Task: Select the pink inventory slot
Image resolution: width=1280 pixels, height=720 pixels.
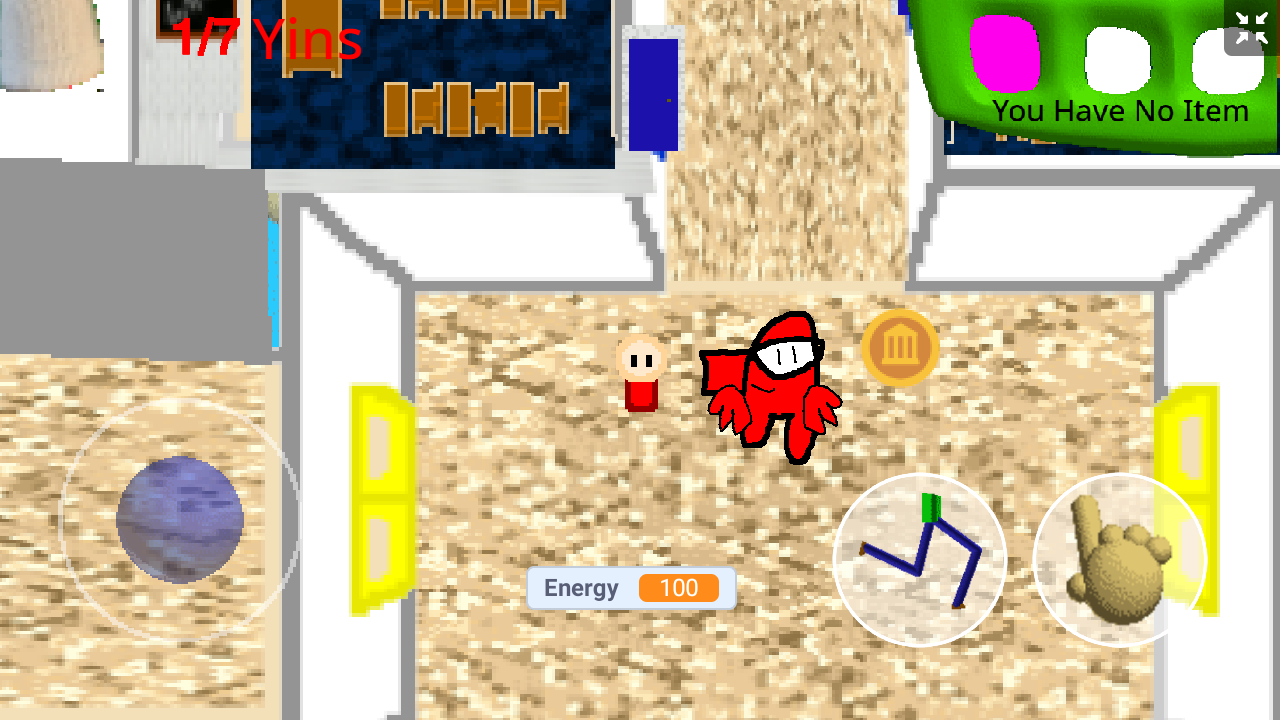Action: click(x=1004, y=55)
